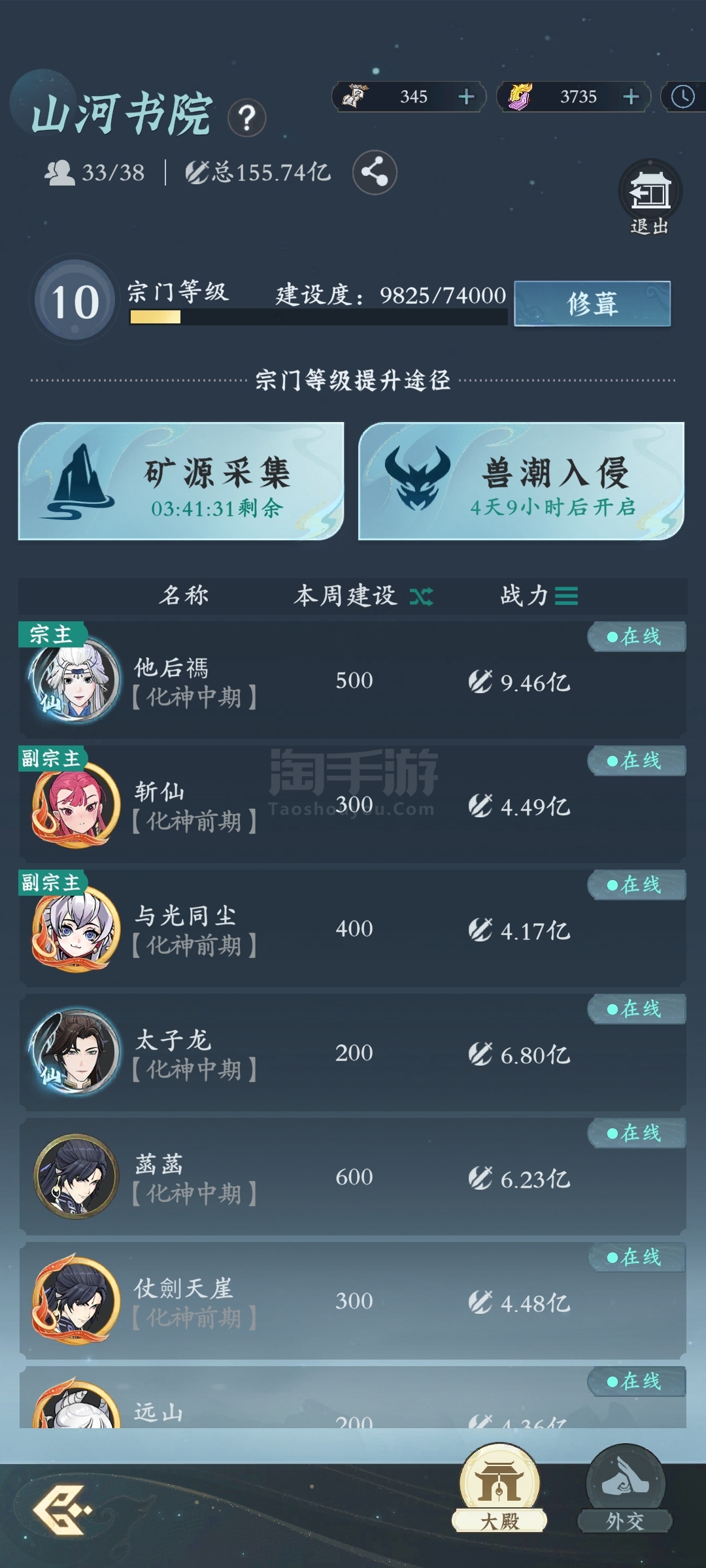The image size is (706, 1568).
Task: View member 仗劍天崖 details
Action: (353, 1301)
